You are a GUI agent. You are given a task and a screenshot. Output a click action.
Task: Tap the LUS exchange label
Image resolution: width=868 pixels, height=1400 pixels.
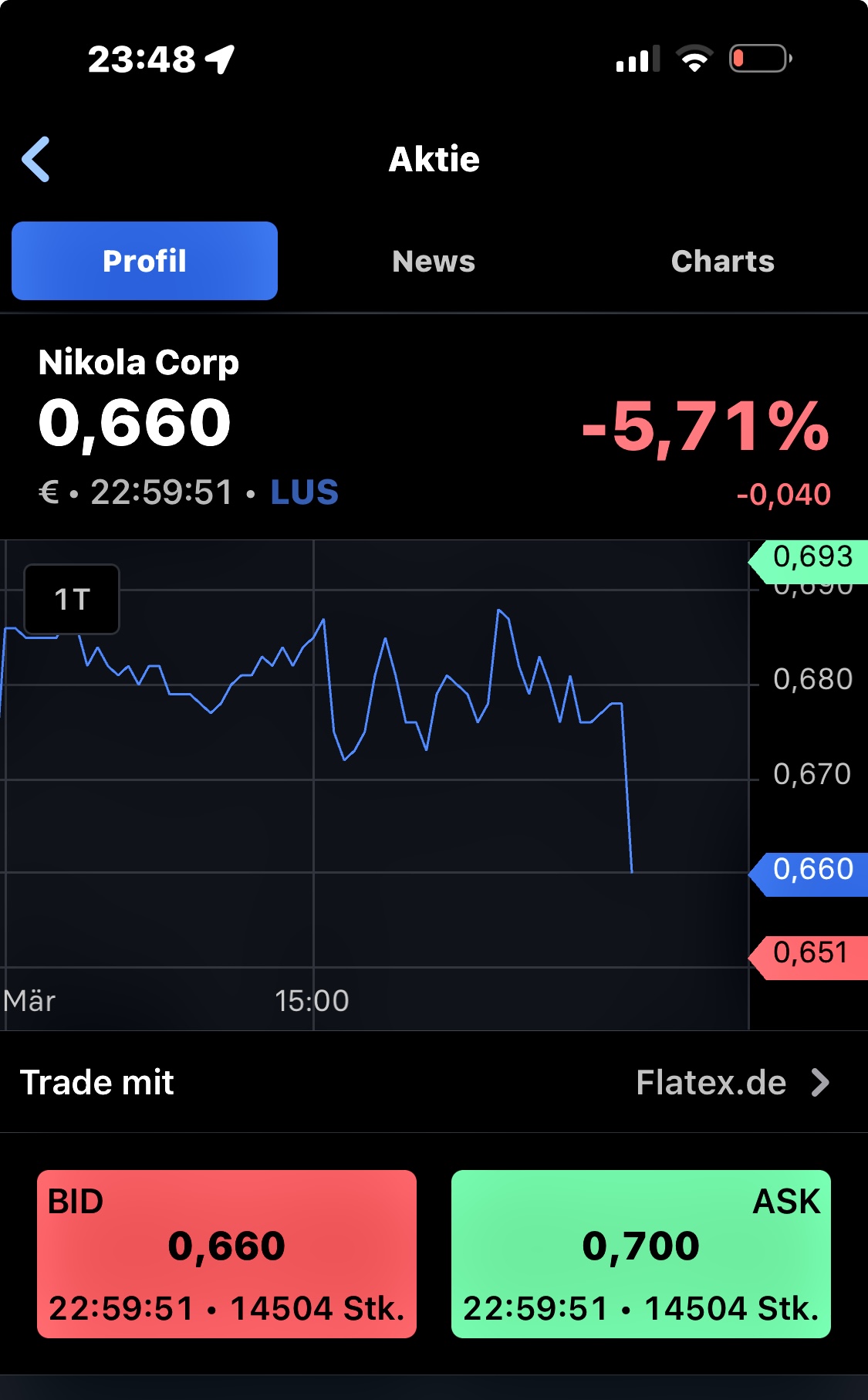pos(302,492)
